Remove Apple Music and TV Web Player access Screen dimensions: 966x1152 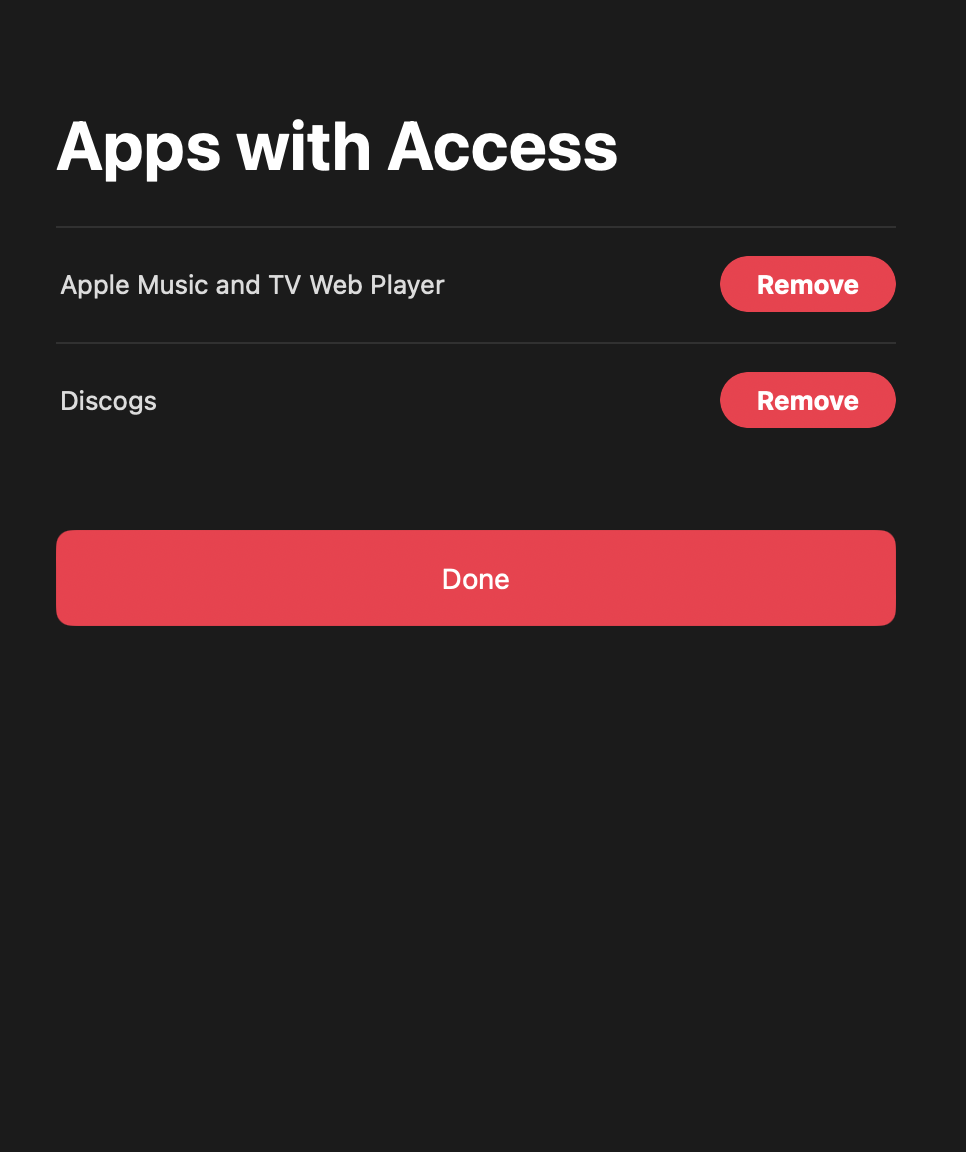[807, 284]
